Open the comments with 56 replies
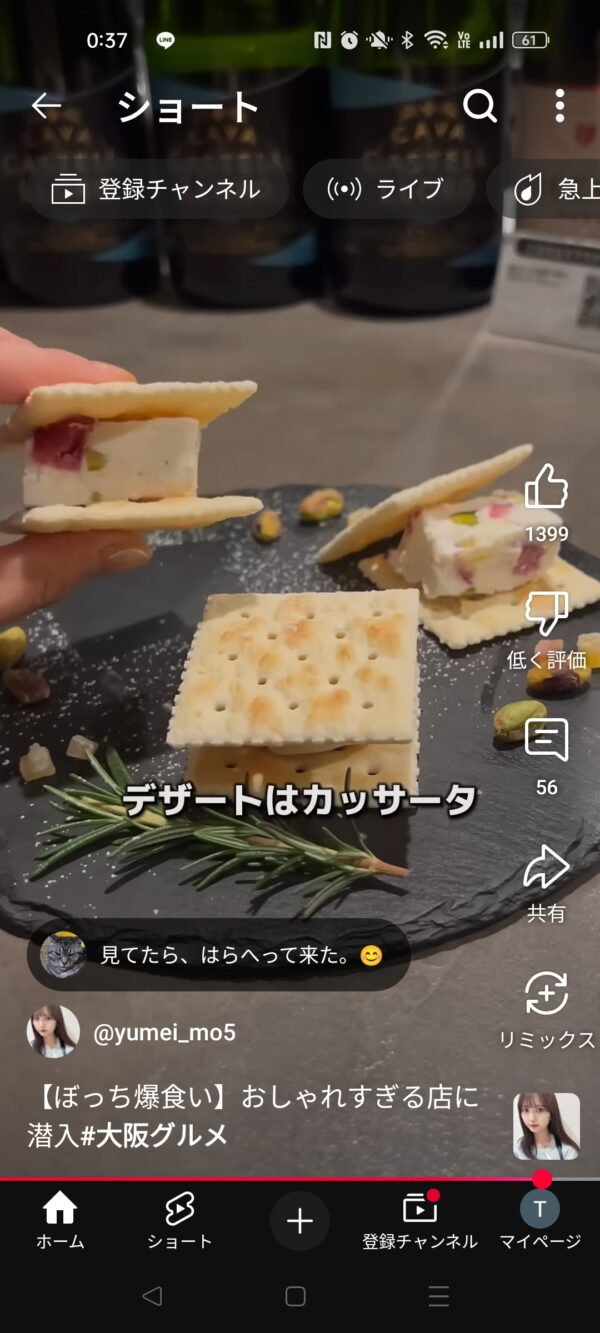The height and width of the screenshot is (1333, 600). [x=546, y=741]
